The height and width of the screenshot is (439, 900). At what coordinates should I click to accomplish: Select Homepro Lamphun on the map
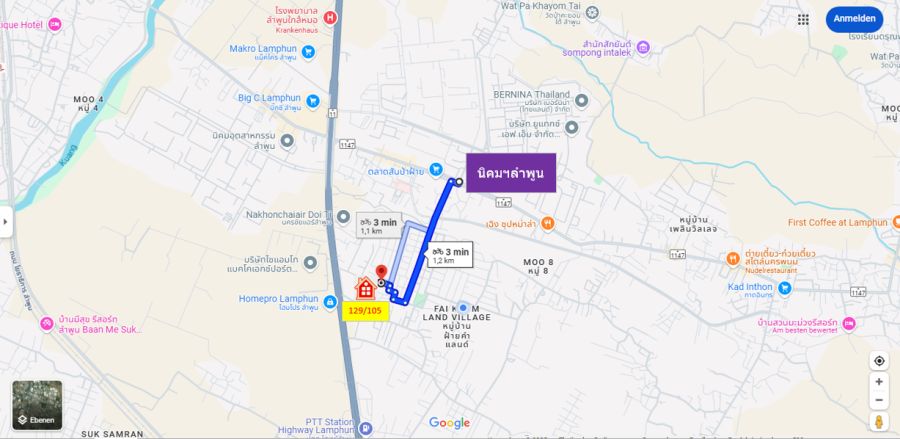click(330, 299)
